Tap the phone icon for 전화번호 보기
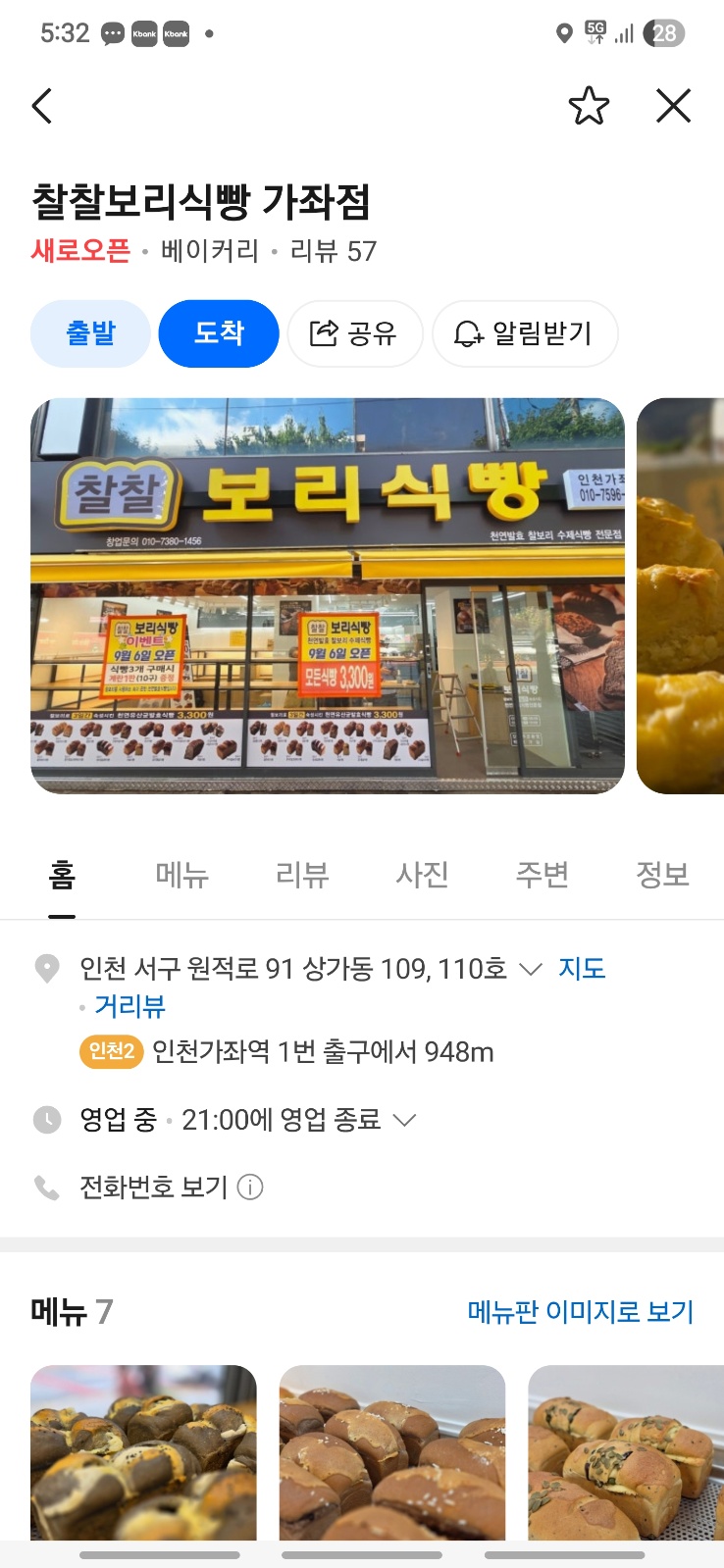The height and width of the screenshot is (1568, 724). coord(46,1187)
